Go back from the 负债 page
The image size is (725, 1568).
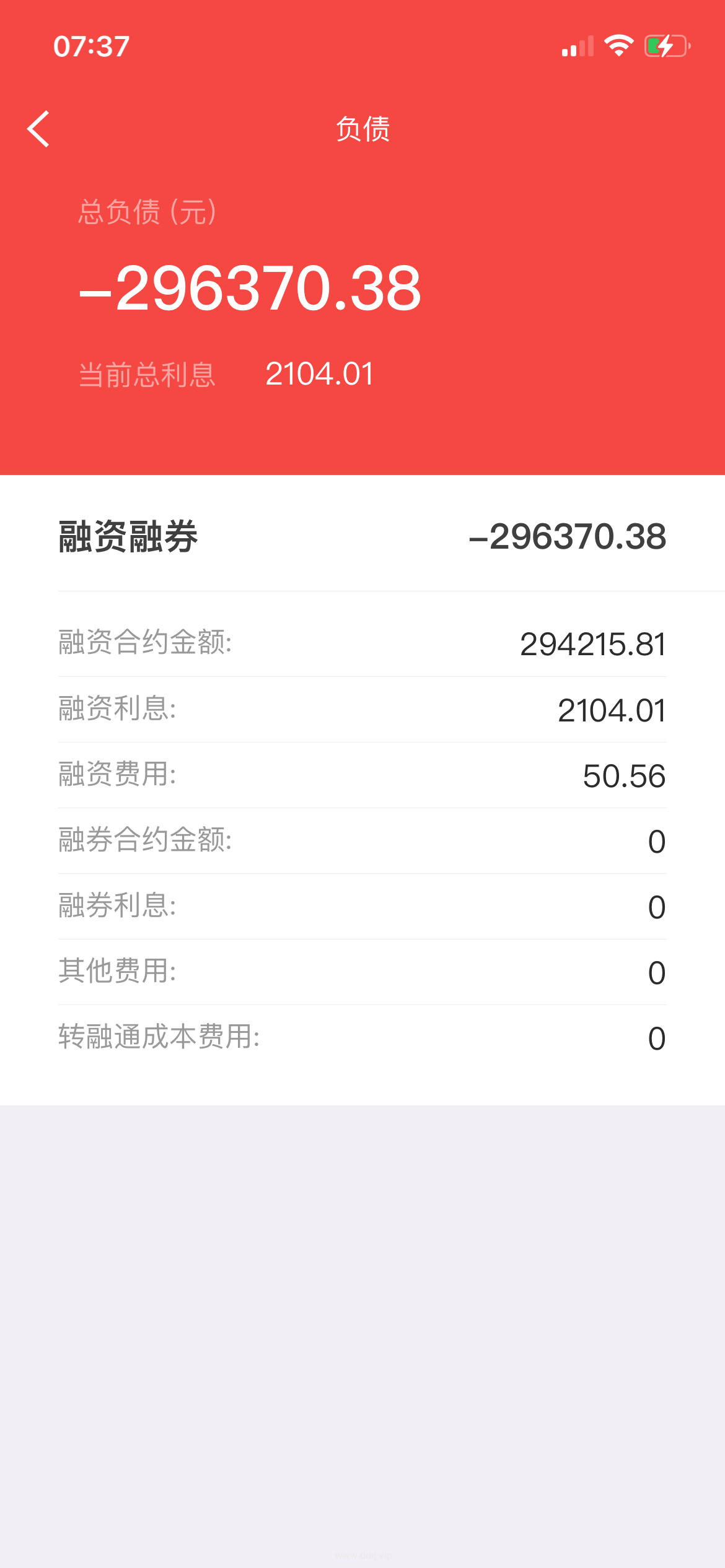coord(38,129)
